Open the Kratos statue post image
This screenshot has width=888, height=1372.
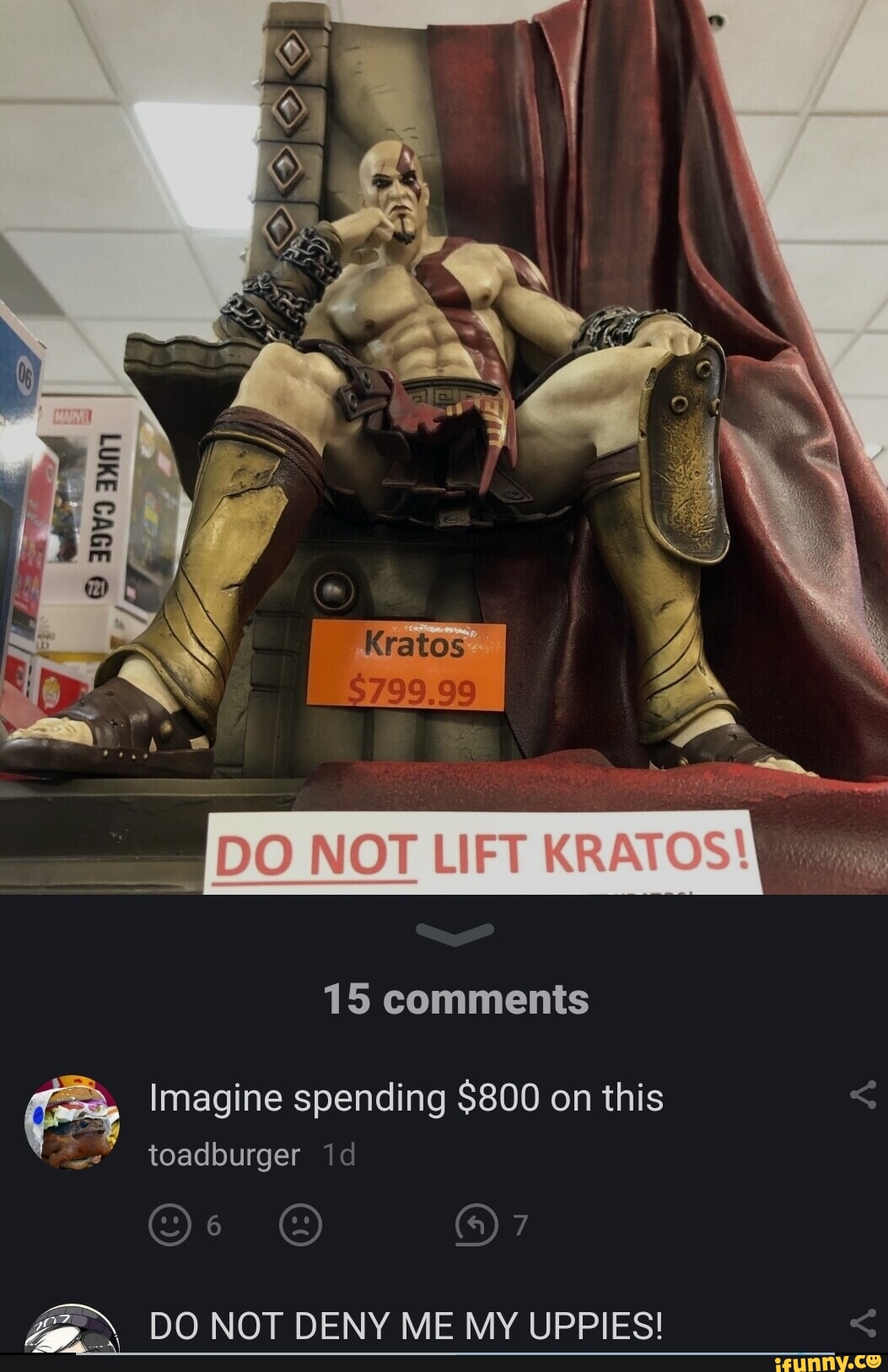444,447
